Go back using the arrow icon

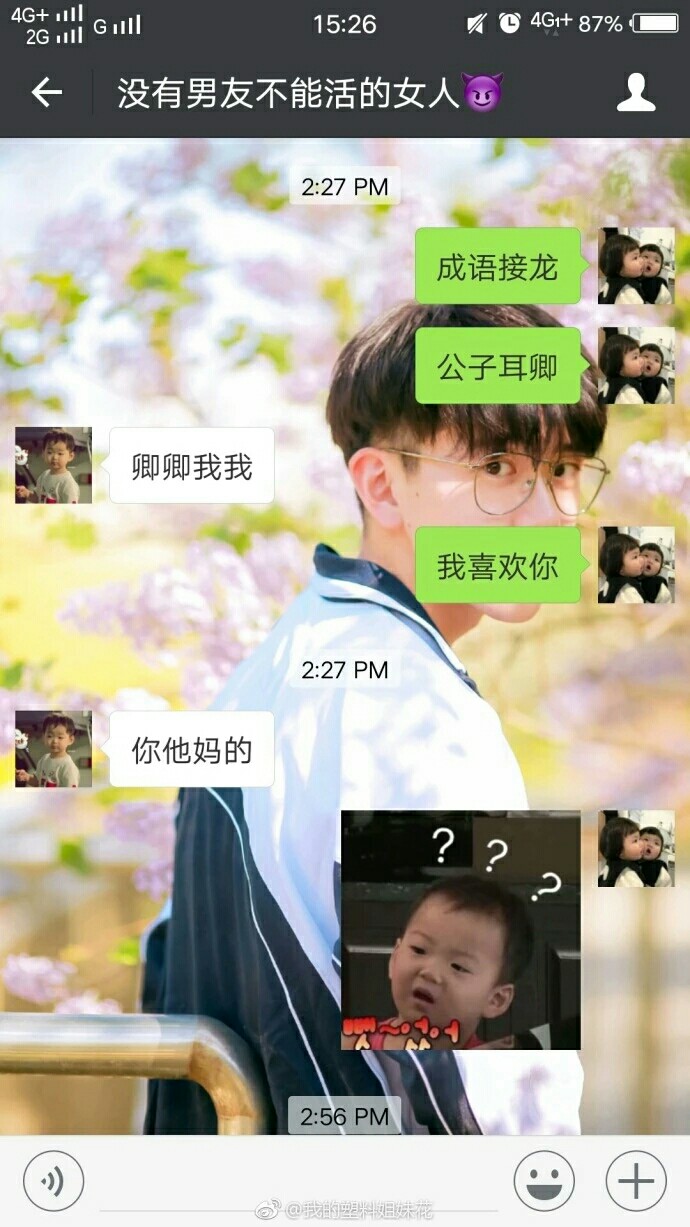click(x=47, y=93)
